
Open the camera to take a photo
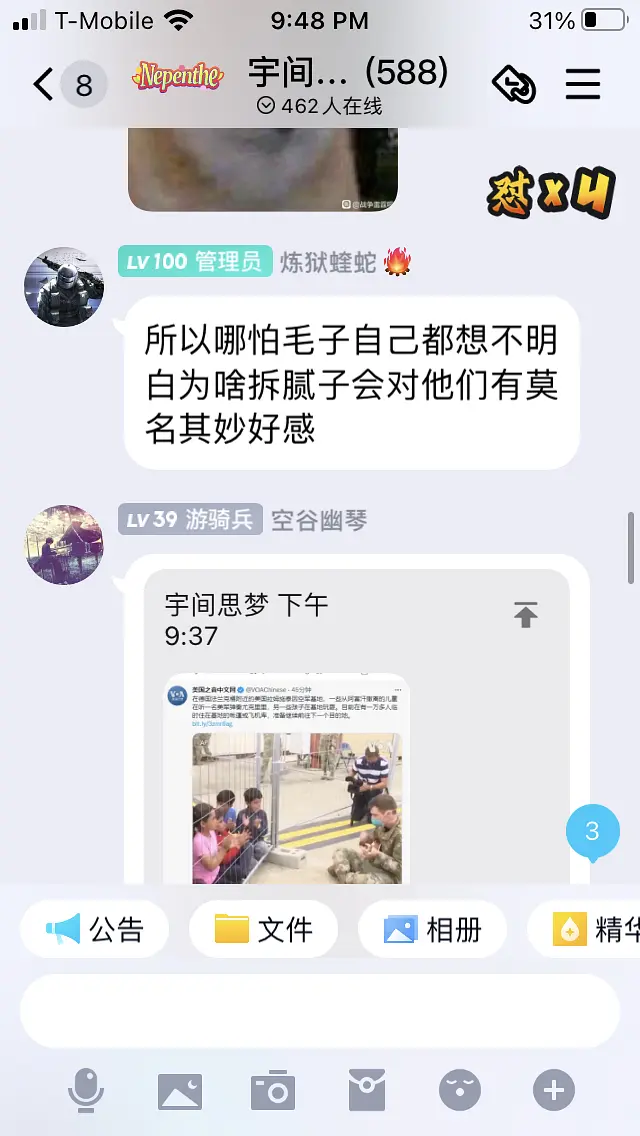273,1089
